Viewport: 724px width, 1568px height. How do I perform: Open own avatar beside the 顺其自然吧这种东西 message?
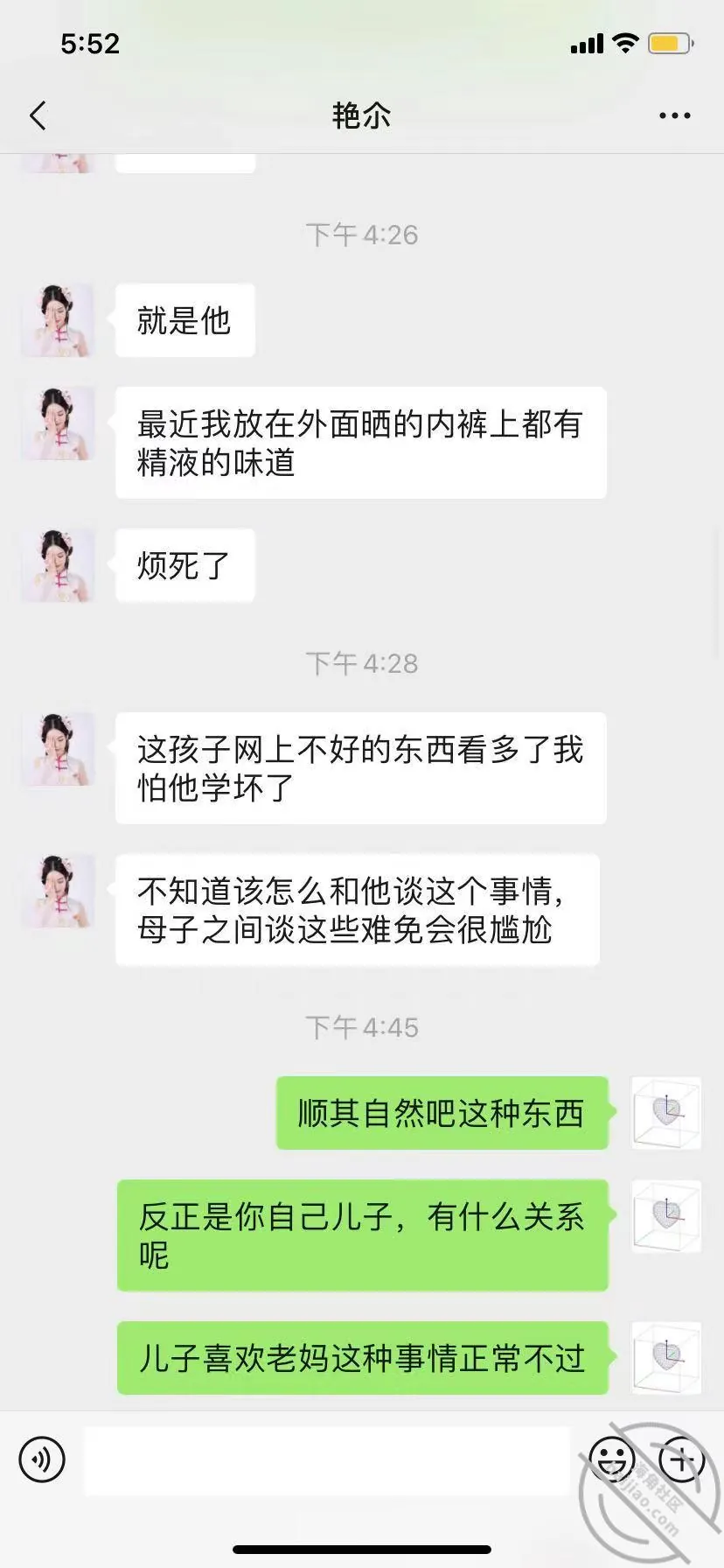coord(666,1113)
